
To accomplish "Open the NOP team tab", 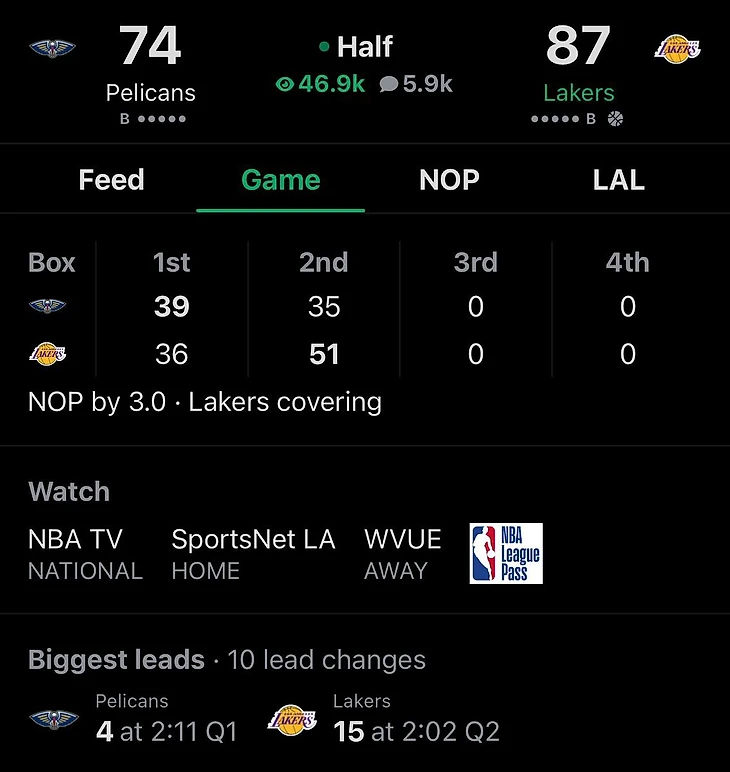I will pyautogui.click(x=449, y=180).
